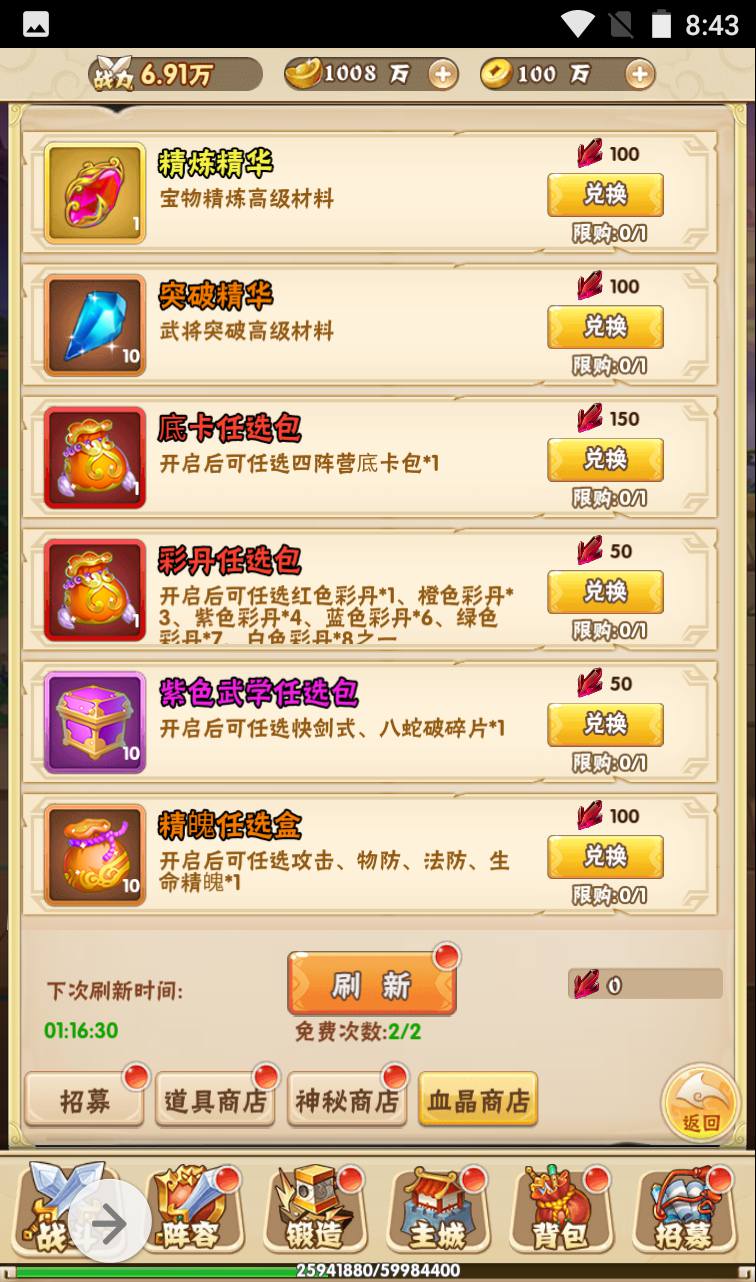Select 血晶商店 tab
This screenshot has width=756, height=1282.
coord(478,1100)
